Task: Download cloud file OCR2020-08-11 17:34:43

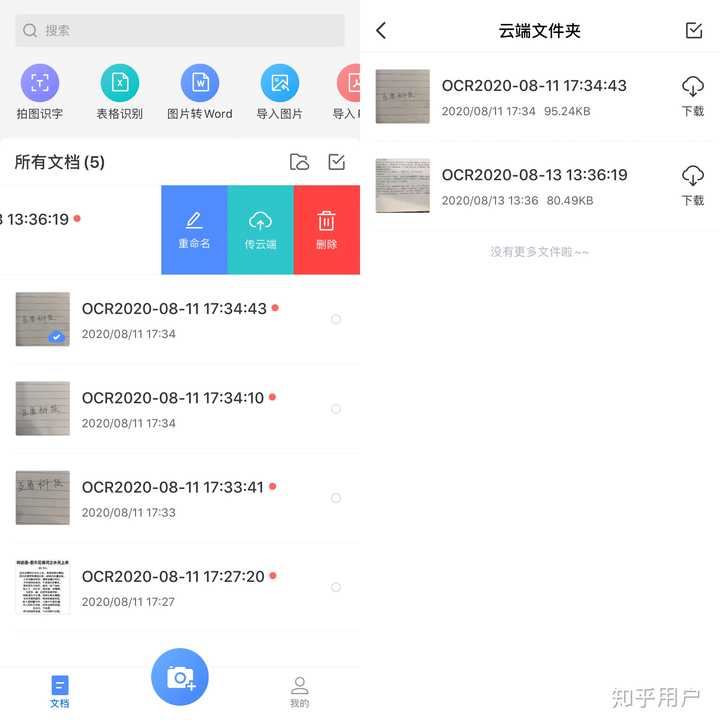Action: [692, 96]
